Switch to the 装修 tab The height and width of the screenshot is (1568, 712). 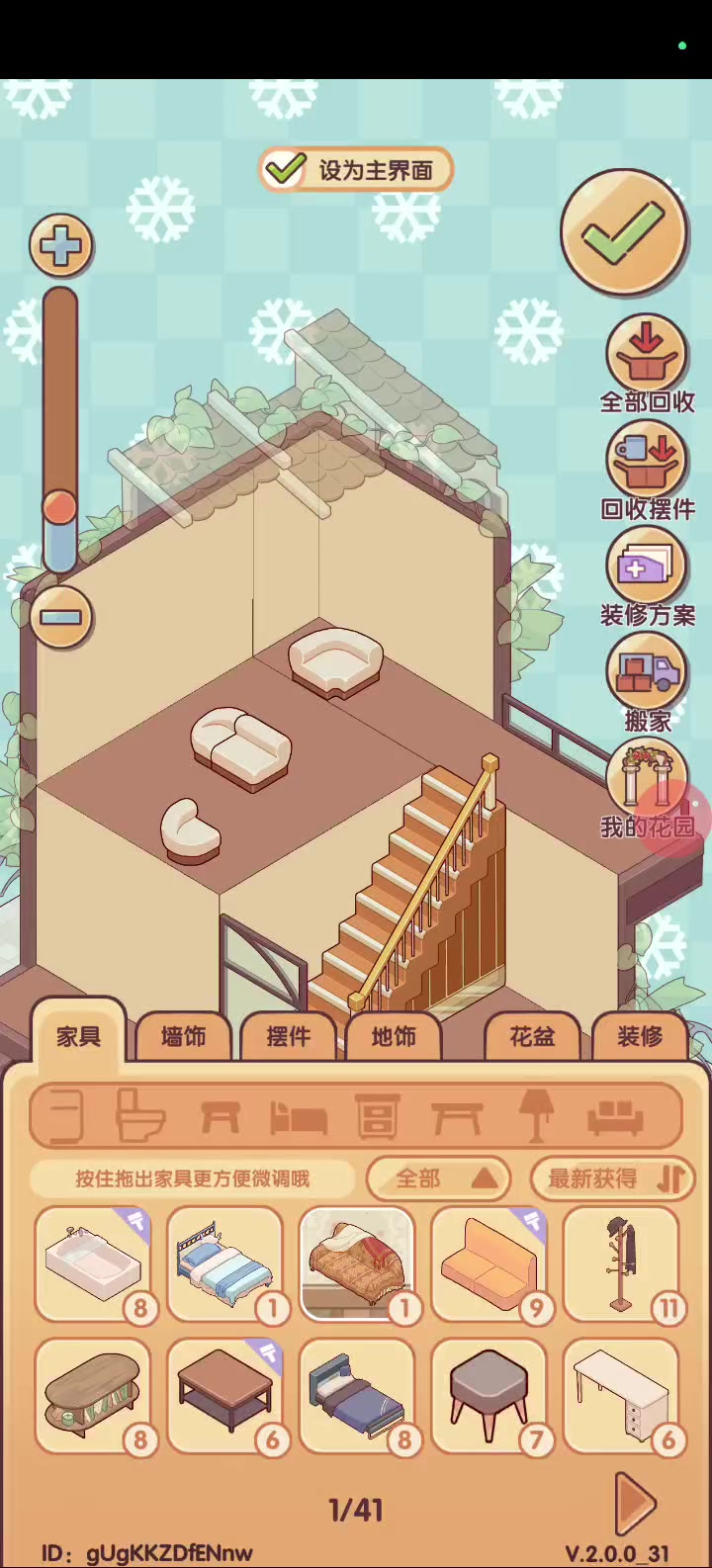(x=640, y=1036)
